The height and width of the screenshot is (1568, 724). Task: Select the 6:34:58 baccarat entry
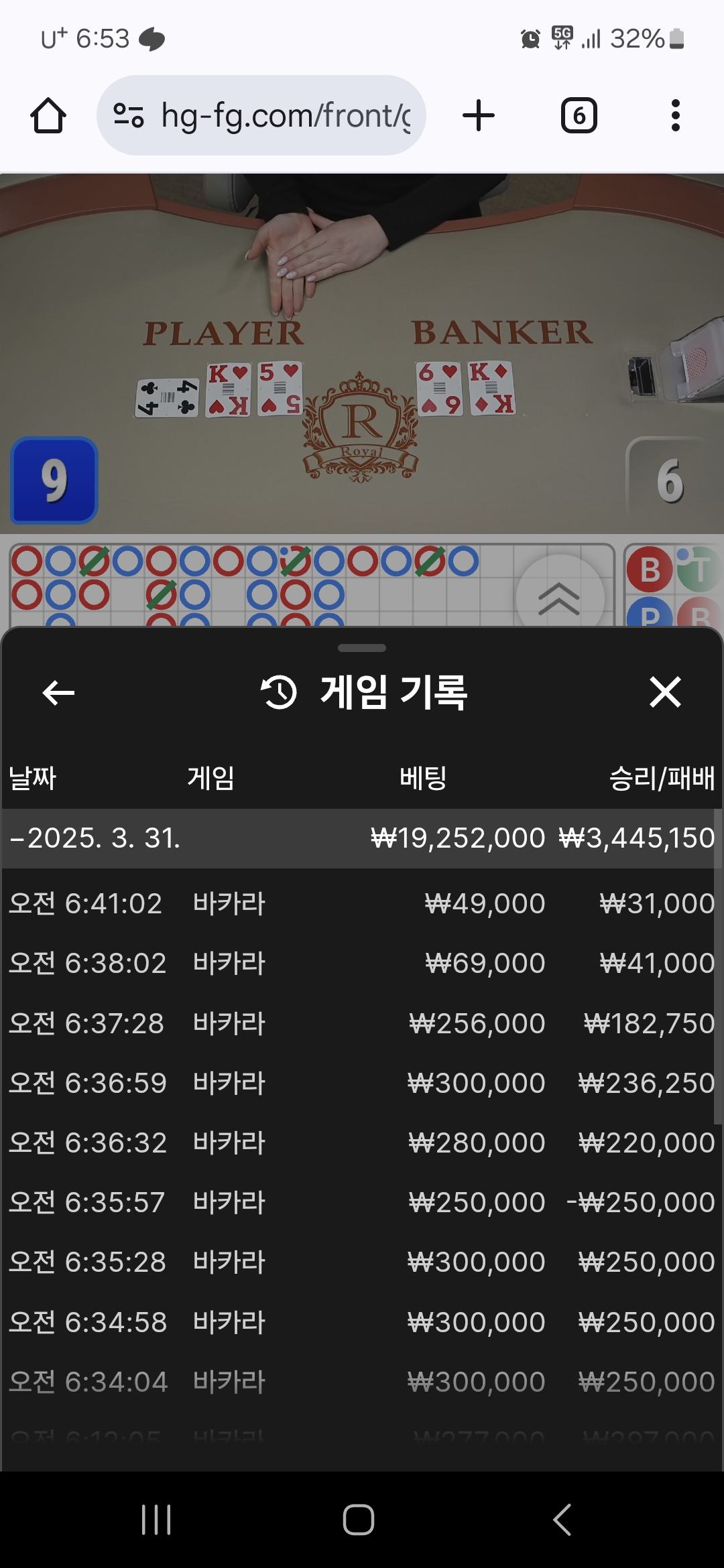(x=361, y=1322)
